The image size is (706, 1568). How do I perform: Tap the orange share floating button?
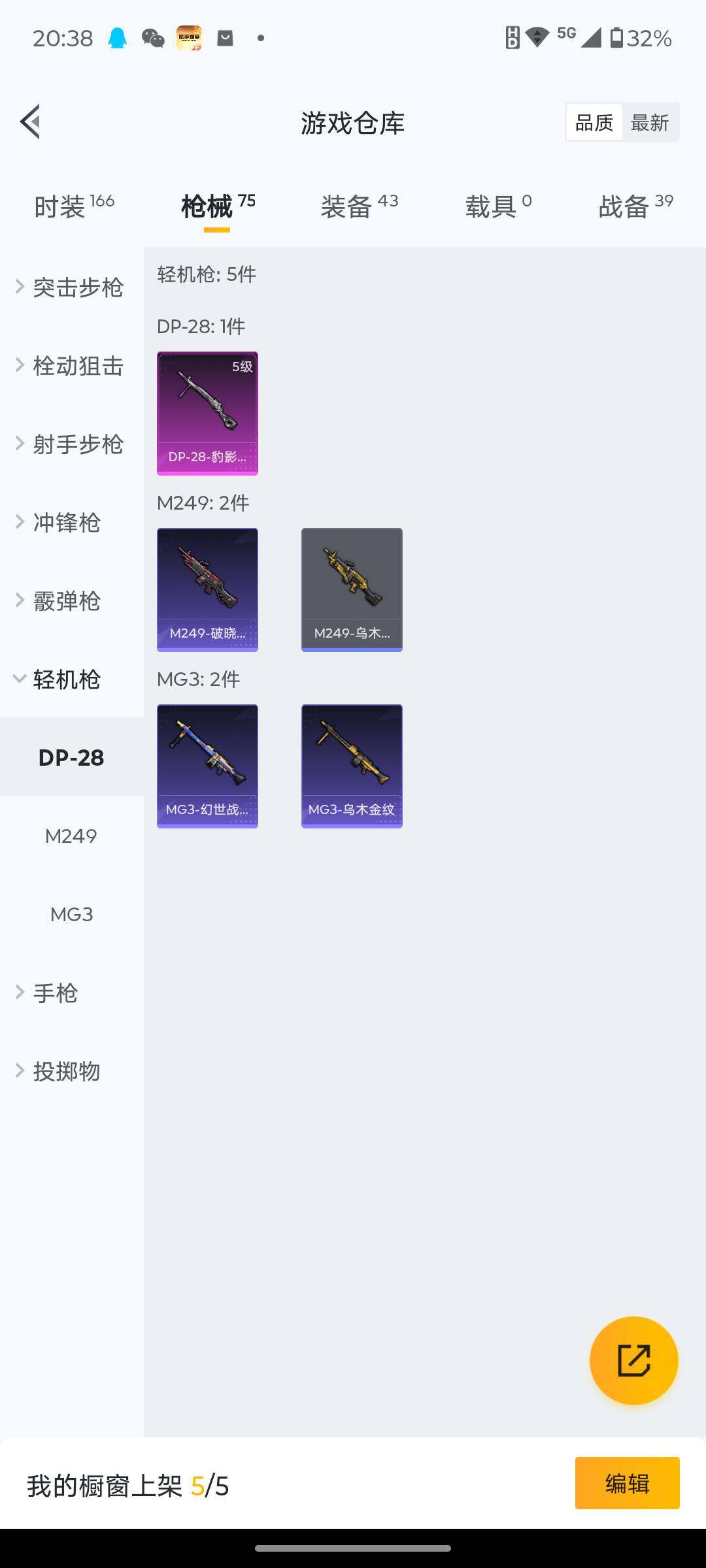point(633,1360)
